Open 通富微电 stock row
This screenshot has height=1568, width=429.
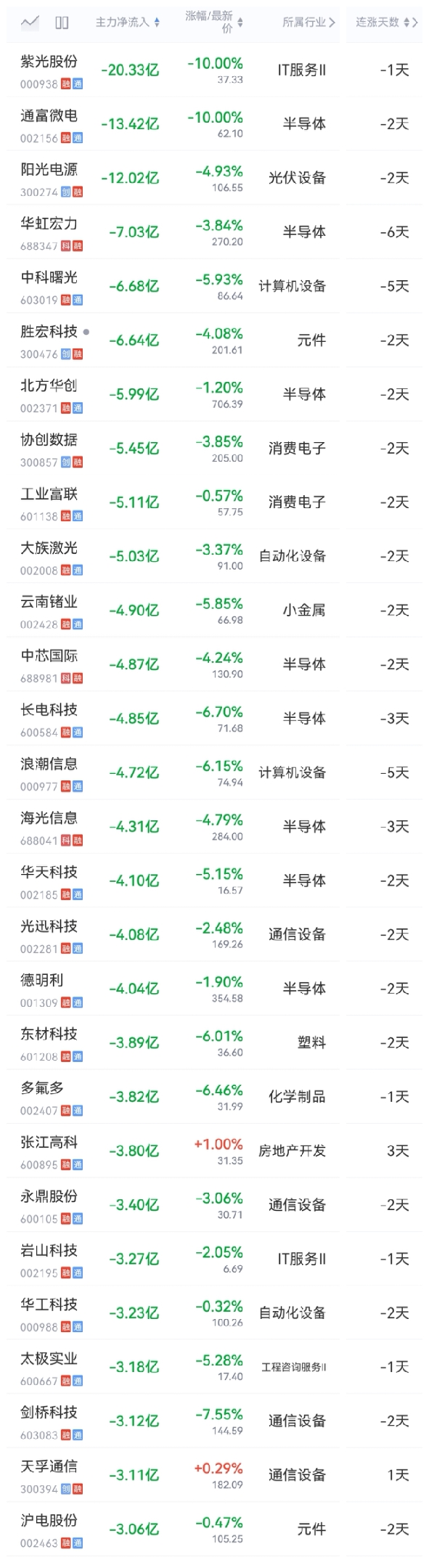(214, 124)
